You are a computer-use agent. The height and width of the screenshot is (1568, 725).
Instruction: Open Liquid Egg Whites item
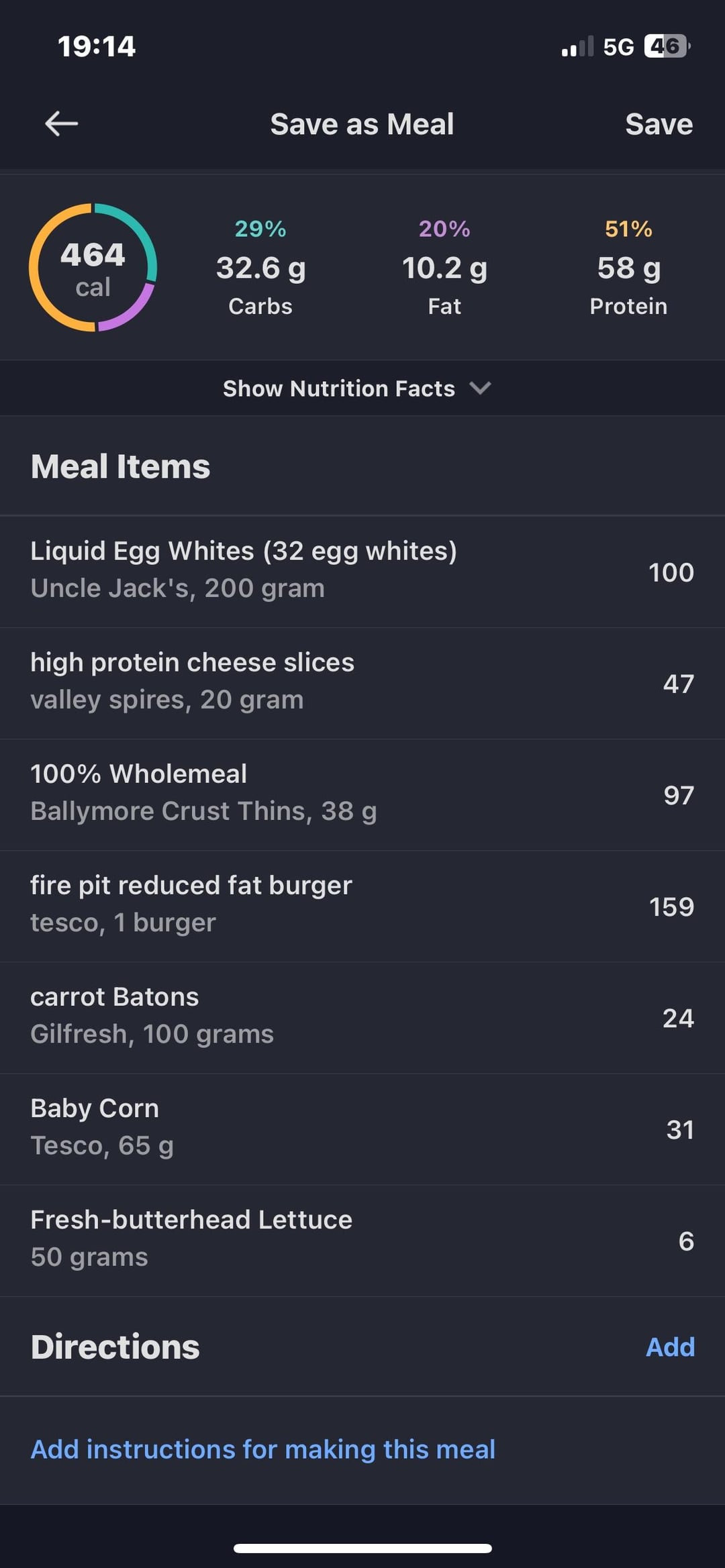[362, 572]
